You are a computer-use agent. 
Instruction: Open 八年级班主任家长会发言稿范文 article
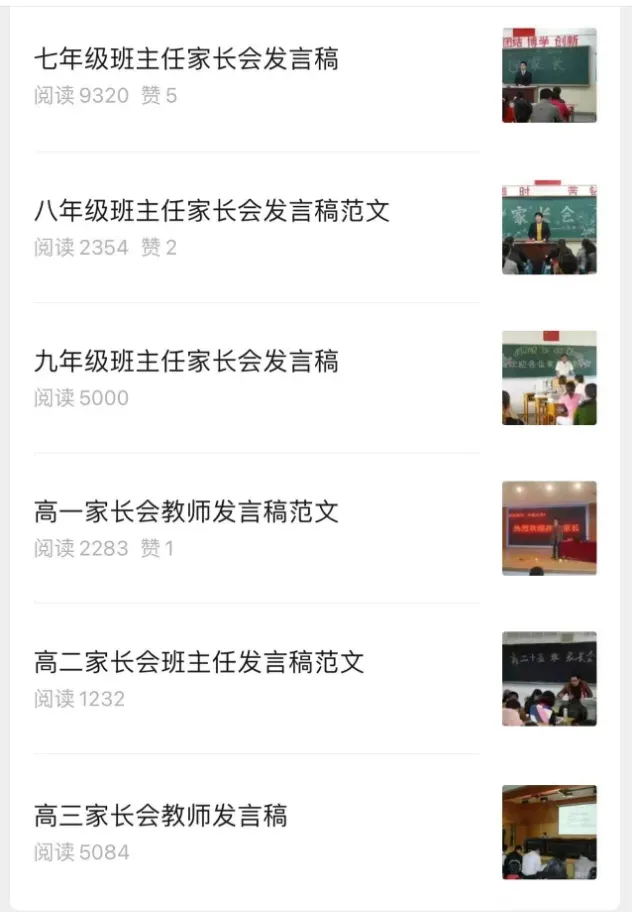point(212,211)
